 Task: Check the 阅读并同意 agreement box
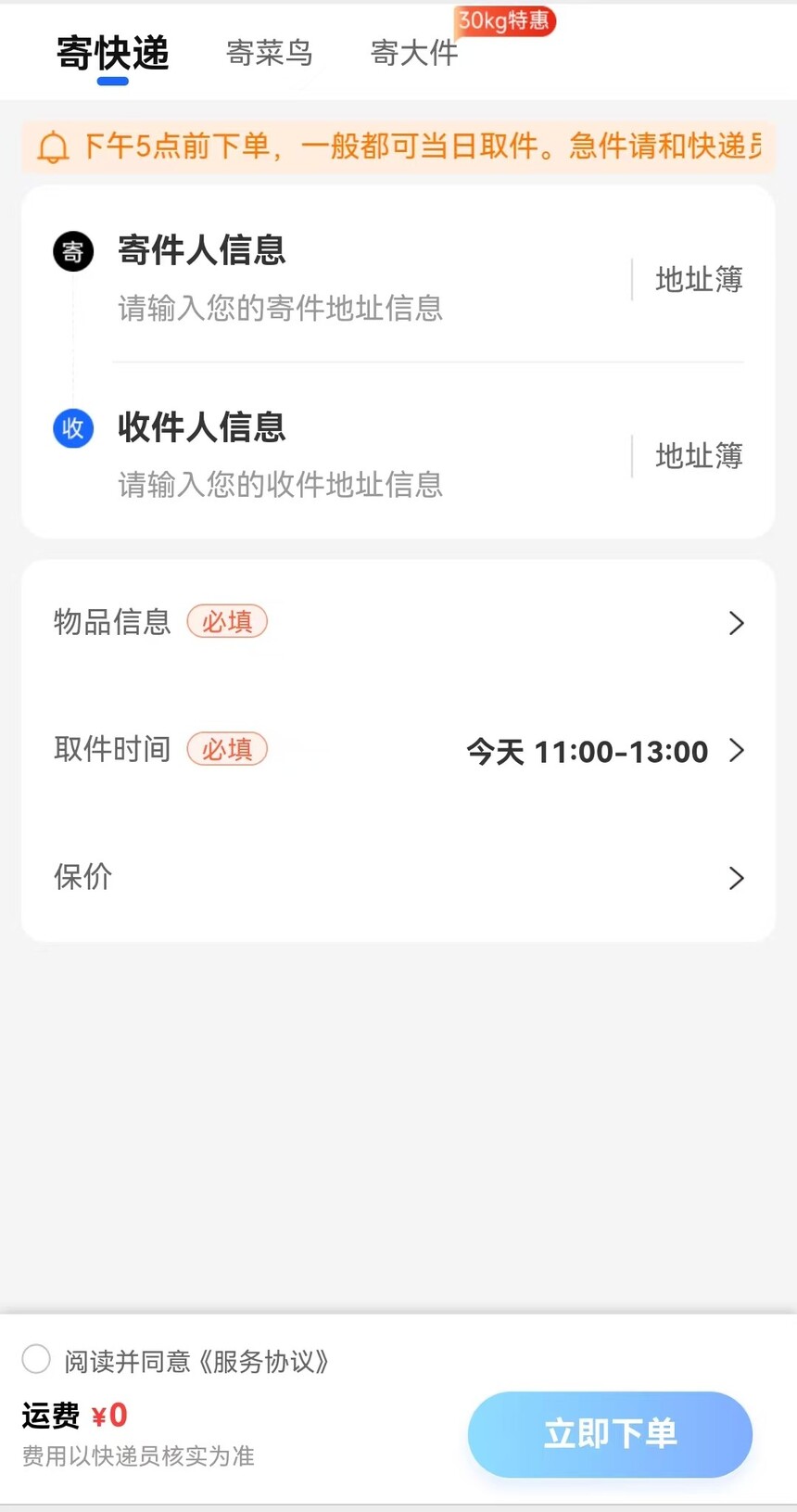coord(36,1360)
